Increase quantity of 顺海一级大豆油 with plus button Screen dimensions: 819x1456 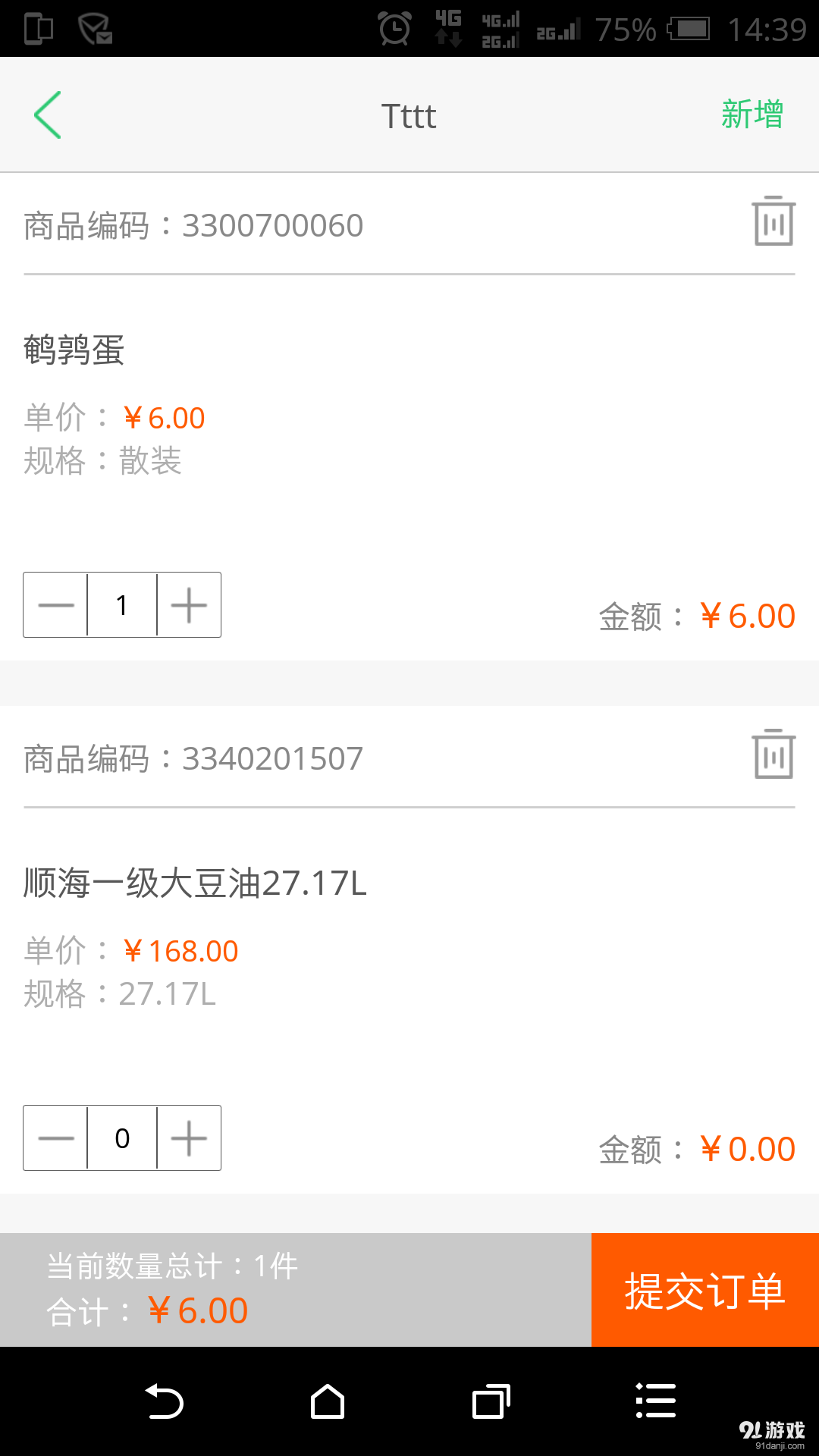pos(189,1137)
